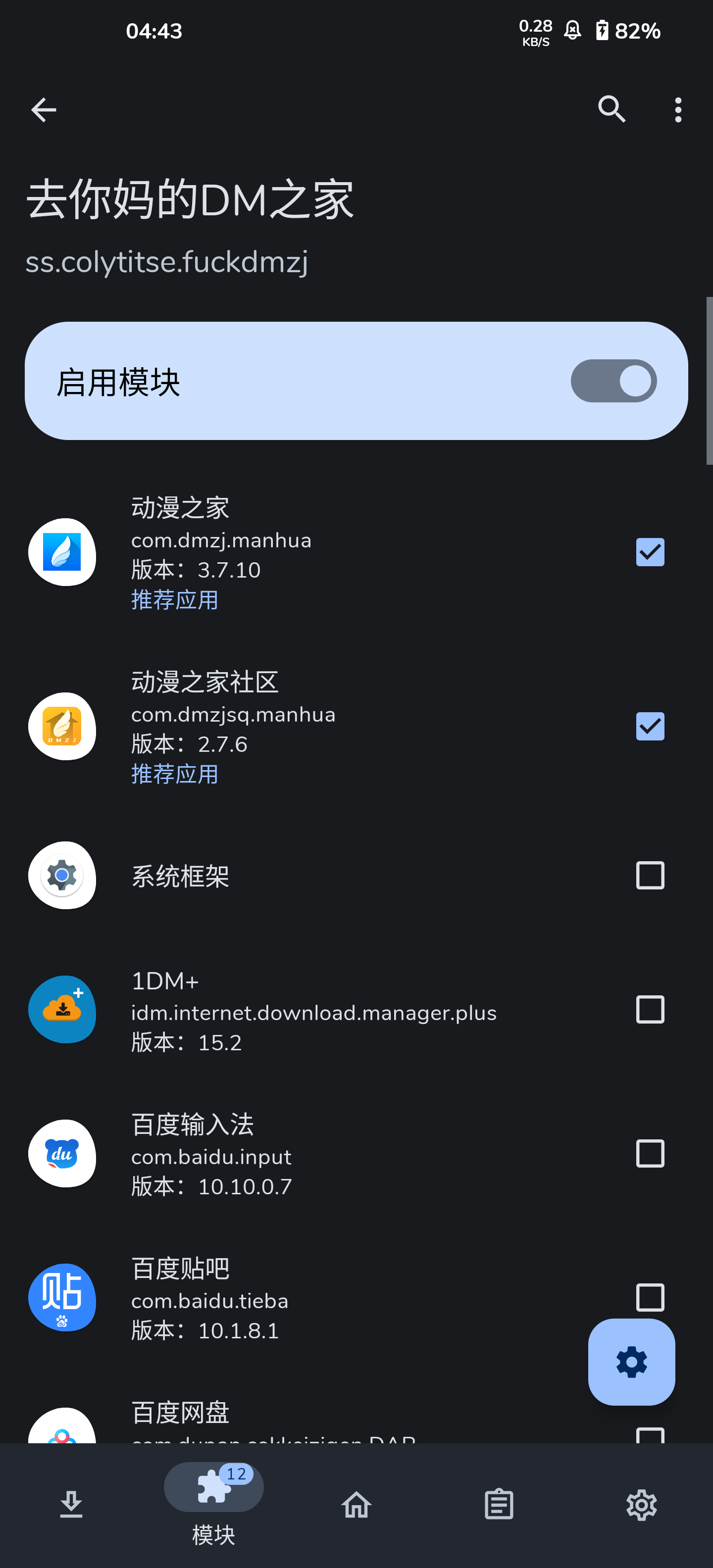
Task: Open the logs tab
Action: click(x=499, y=1505)
